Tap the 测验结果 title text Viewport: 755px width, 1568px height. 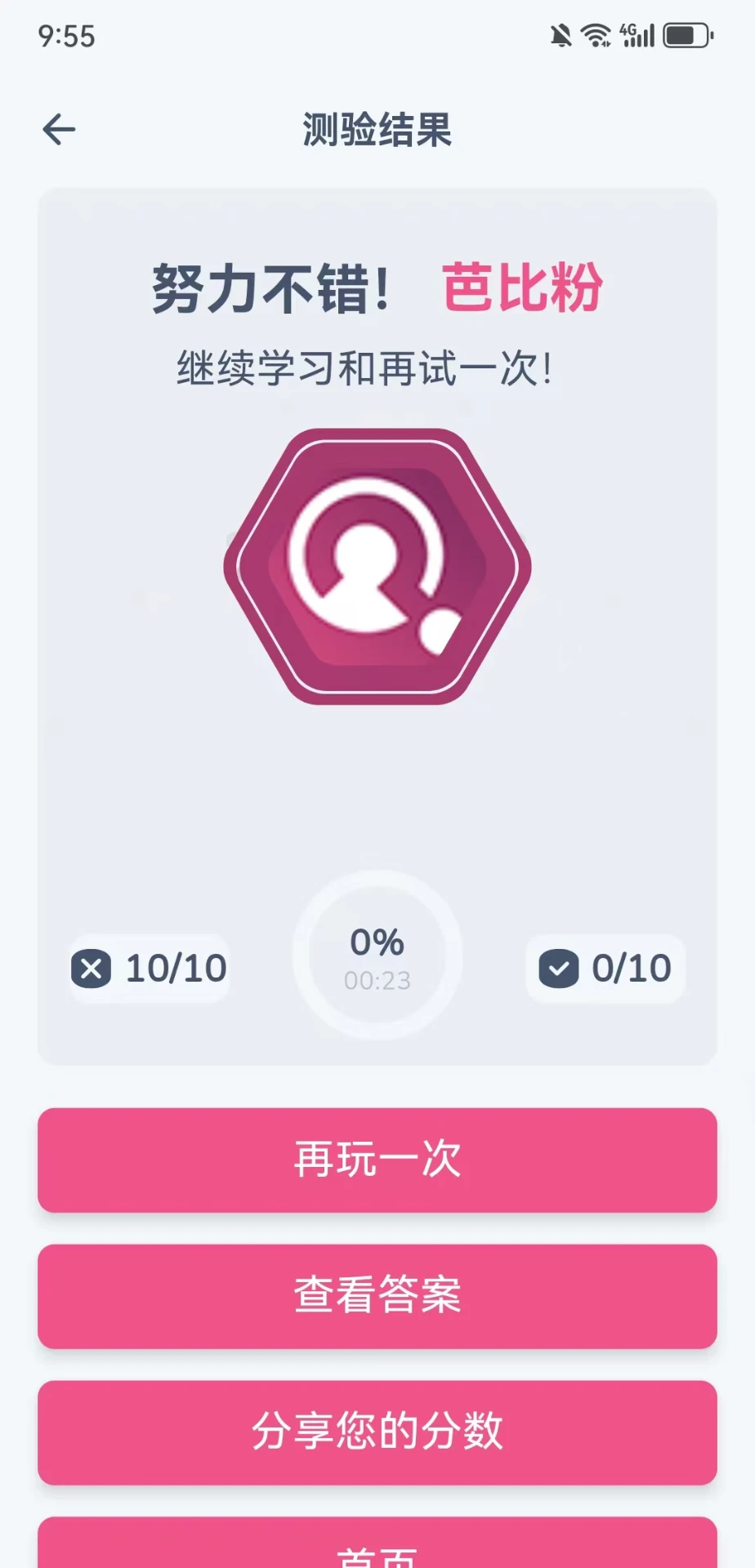click(377, 129)
